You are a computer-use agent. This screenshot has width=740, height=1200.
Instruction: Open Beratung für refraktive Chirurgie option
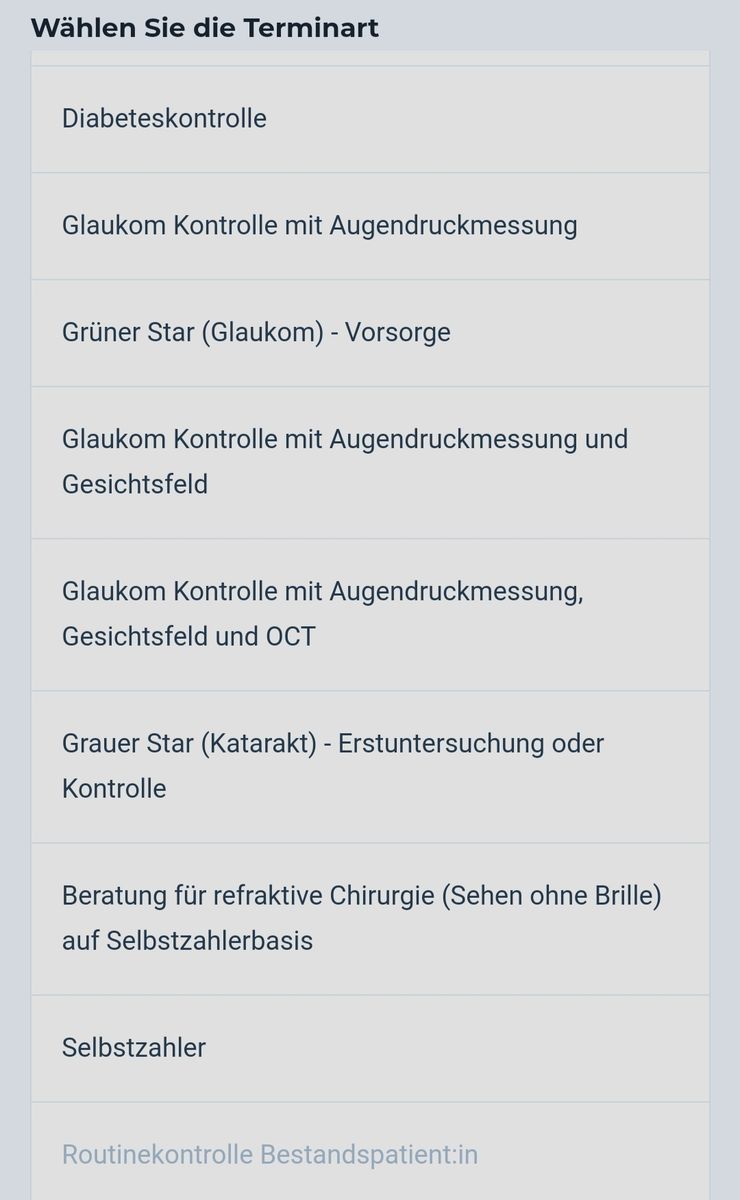coord(369,918)
